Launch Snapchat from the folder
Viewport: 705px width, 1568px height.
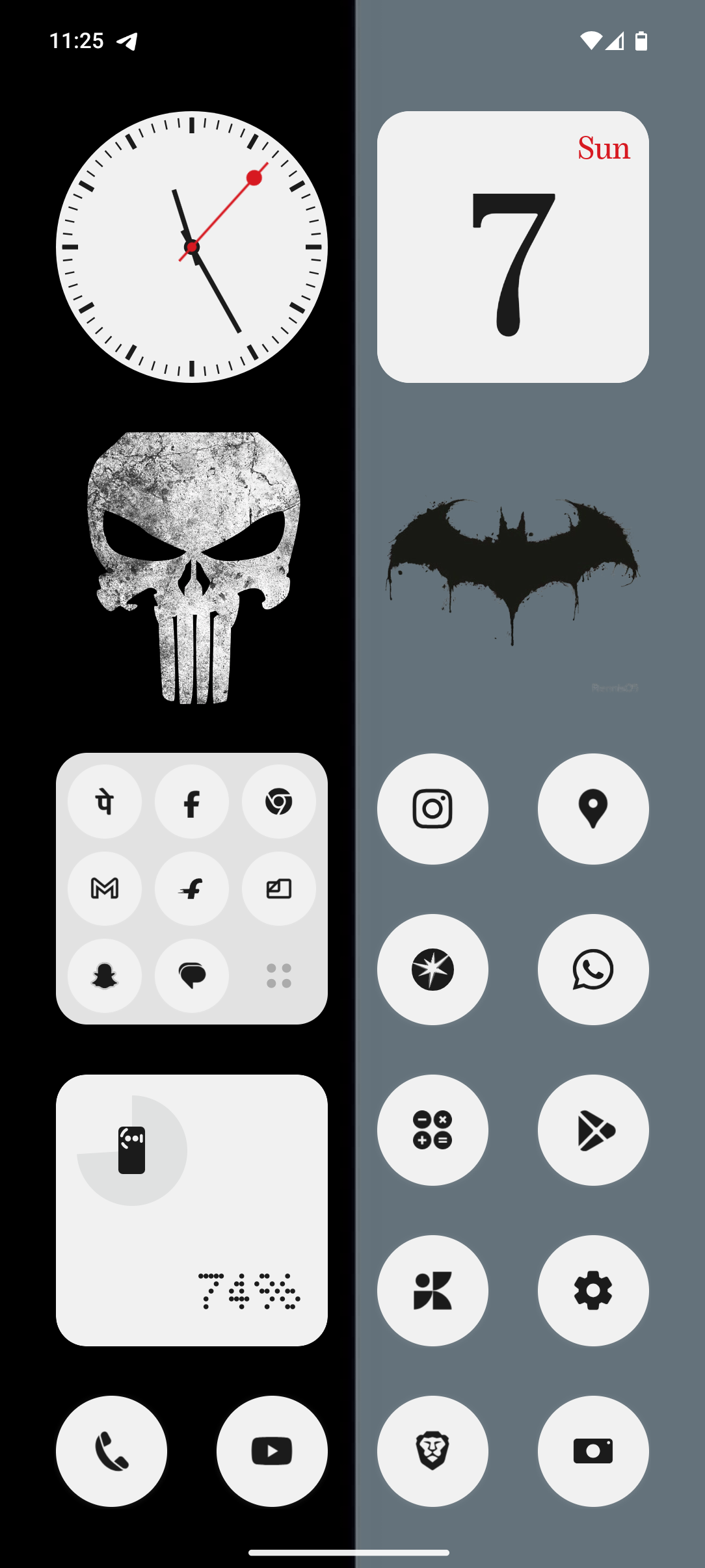(105, 976)
